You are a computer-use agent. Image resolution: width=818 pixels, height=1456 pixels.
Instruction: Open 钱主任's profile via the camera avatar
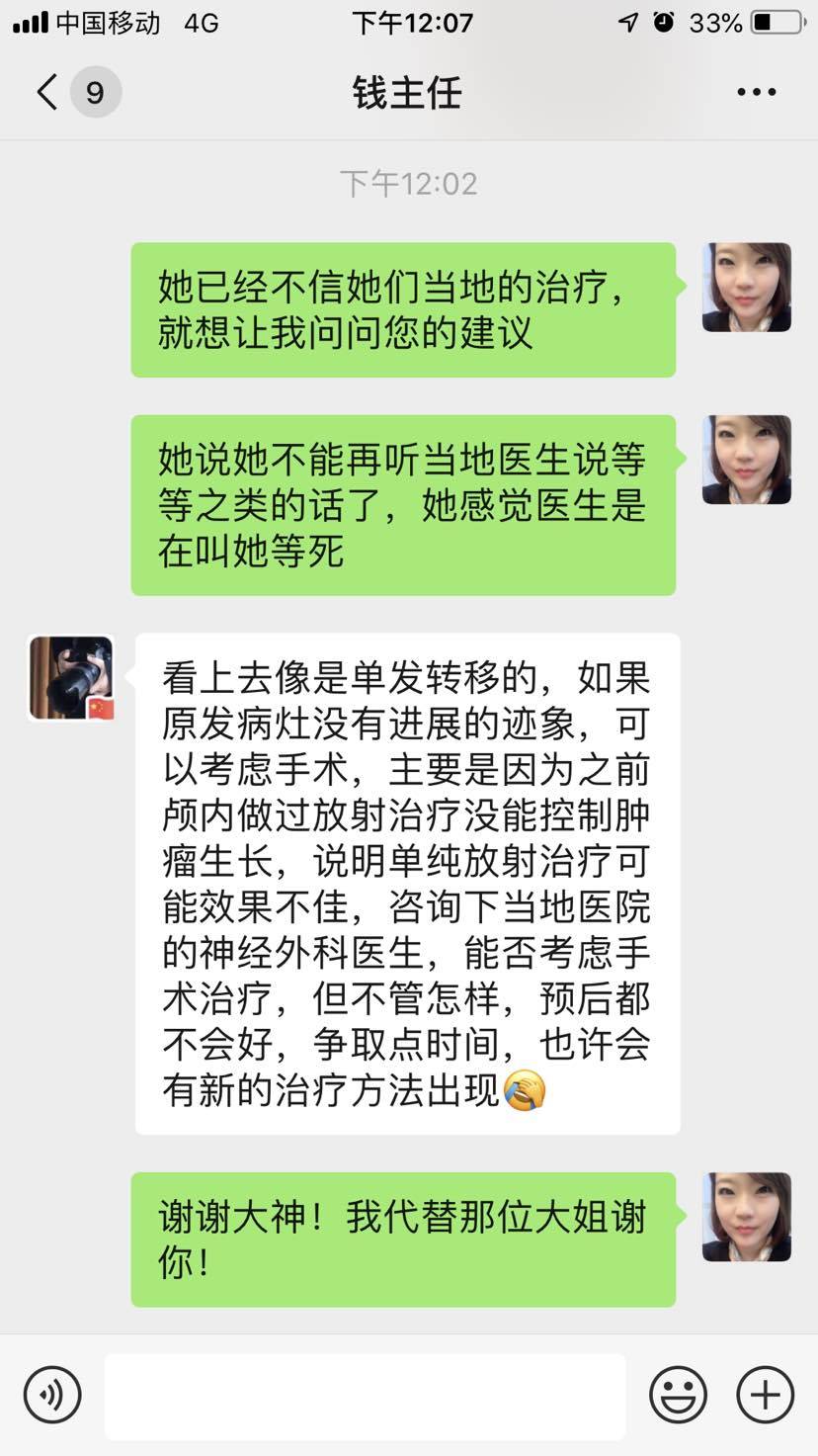(x=71, y=678)
